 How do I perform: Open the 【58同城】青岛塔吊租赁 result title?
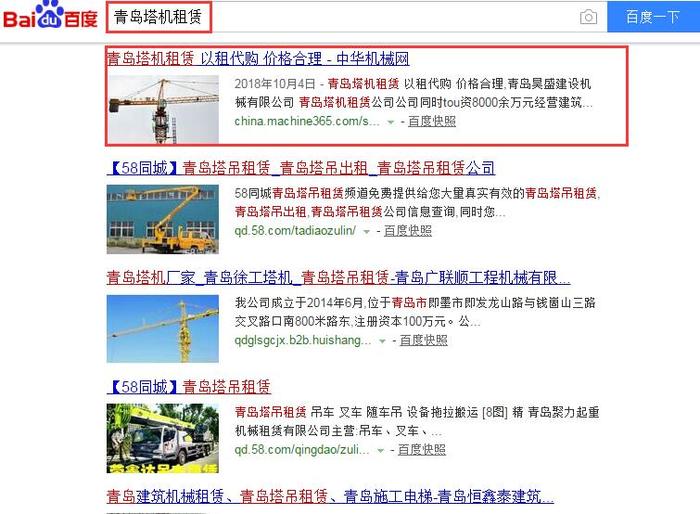coord(189,386)
